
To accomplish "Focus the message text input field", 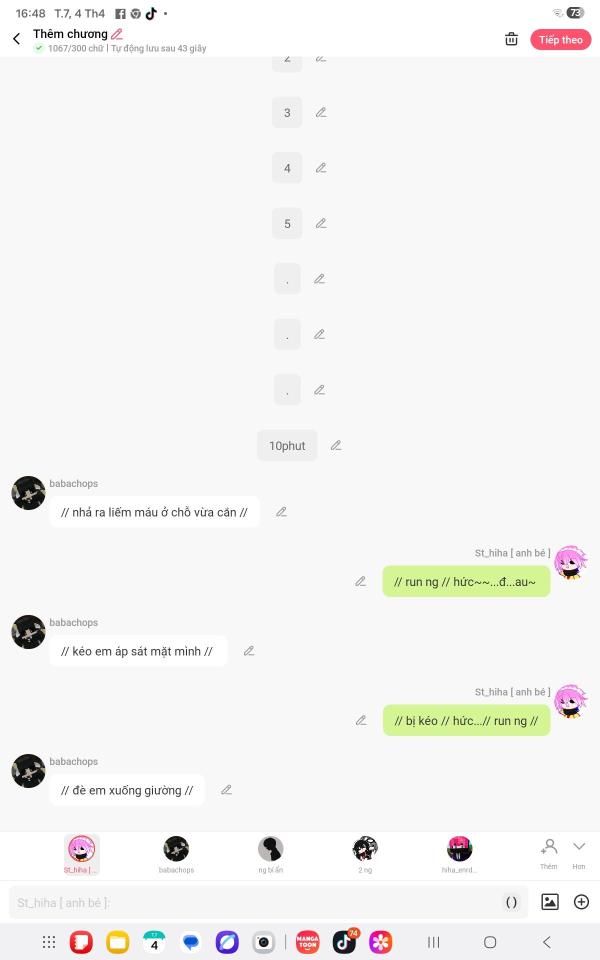I will tap(257, 902).
